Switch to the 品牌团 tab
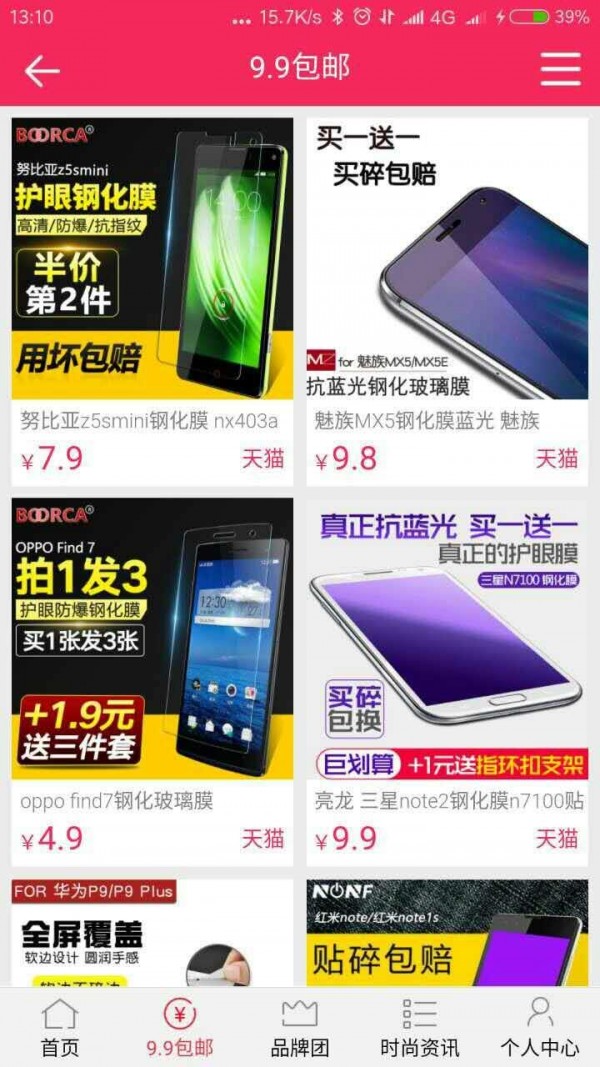 (x=300, y=1028)
